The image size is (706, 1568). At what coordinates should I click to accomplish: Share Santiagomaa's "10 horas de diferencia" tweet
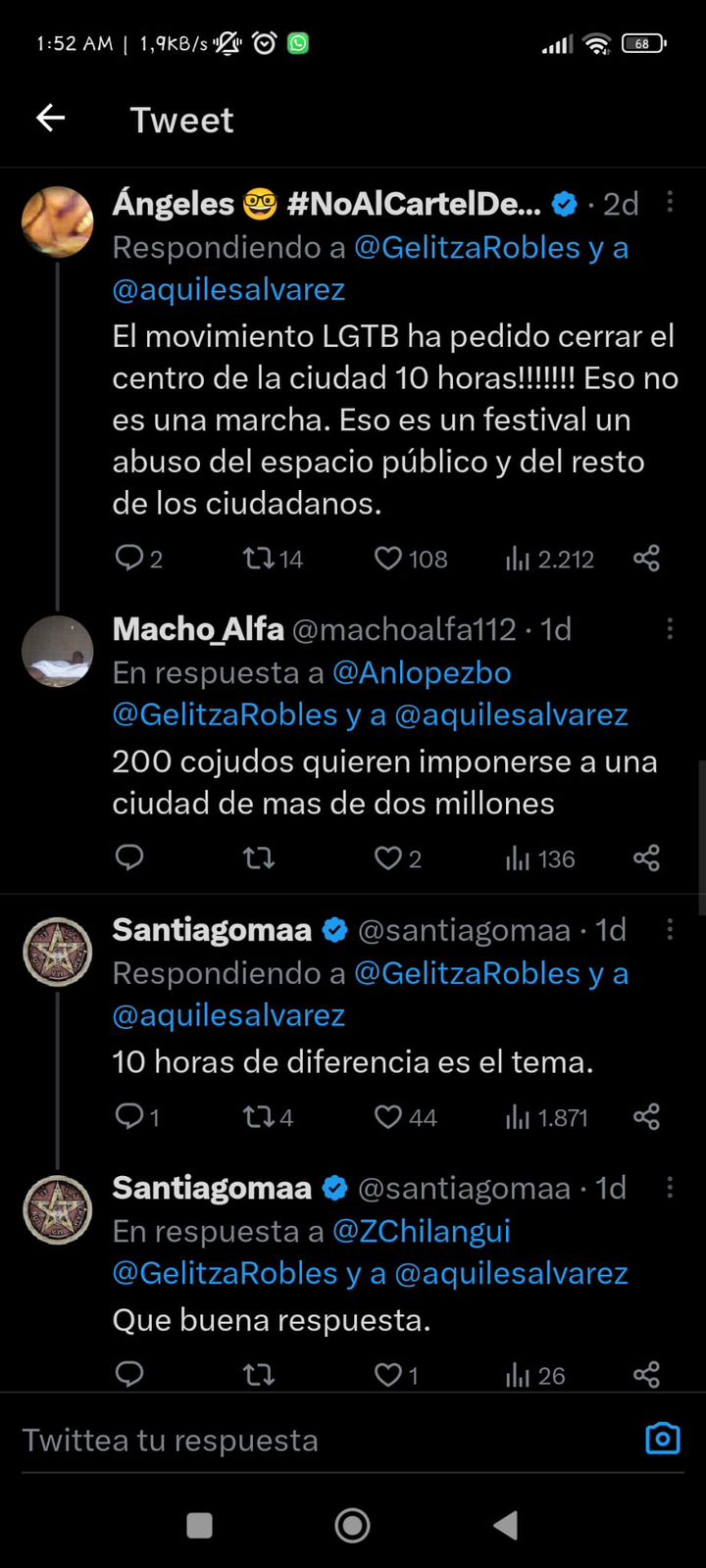tap(646, 1117)
